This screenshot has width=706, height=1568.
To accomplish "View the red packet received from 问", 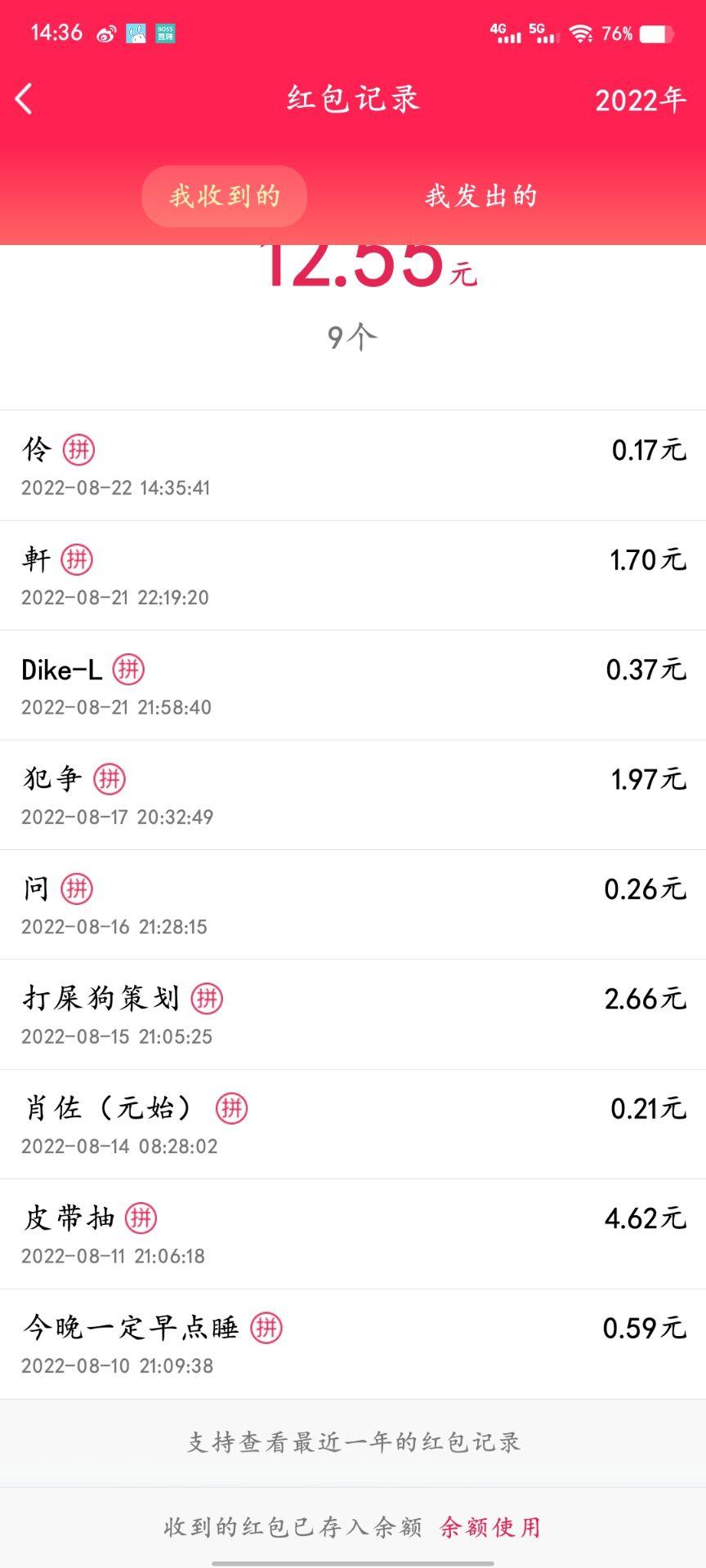I will point(353,905).
